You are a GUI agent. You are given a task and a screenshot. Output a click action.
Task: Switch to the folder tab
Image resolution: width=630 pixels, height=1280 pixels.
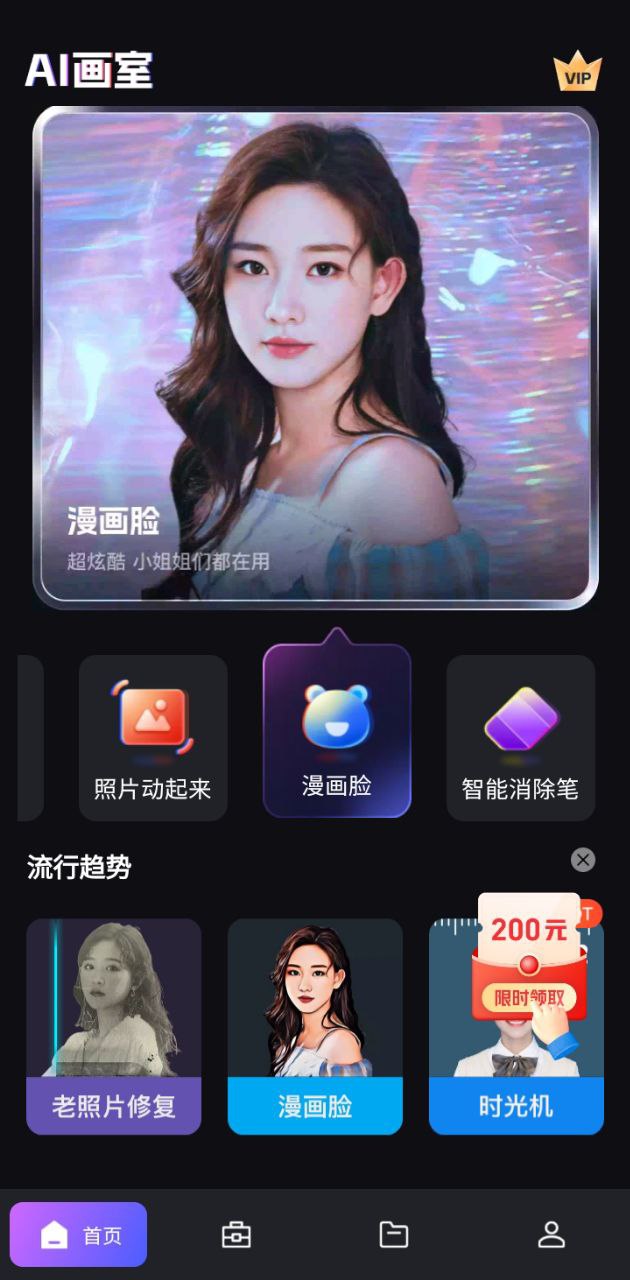(394, 1235)
